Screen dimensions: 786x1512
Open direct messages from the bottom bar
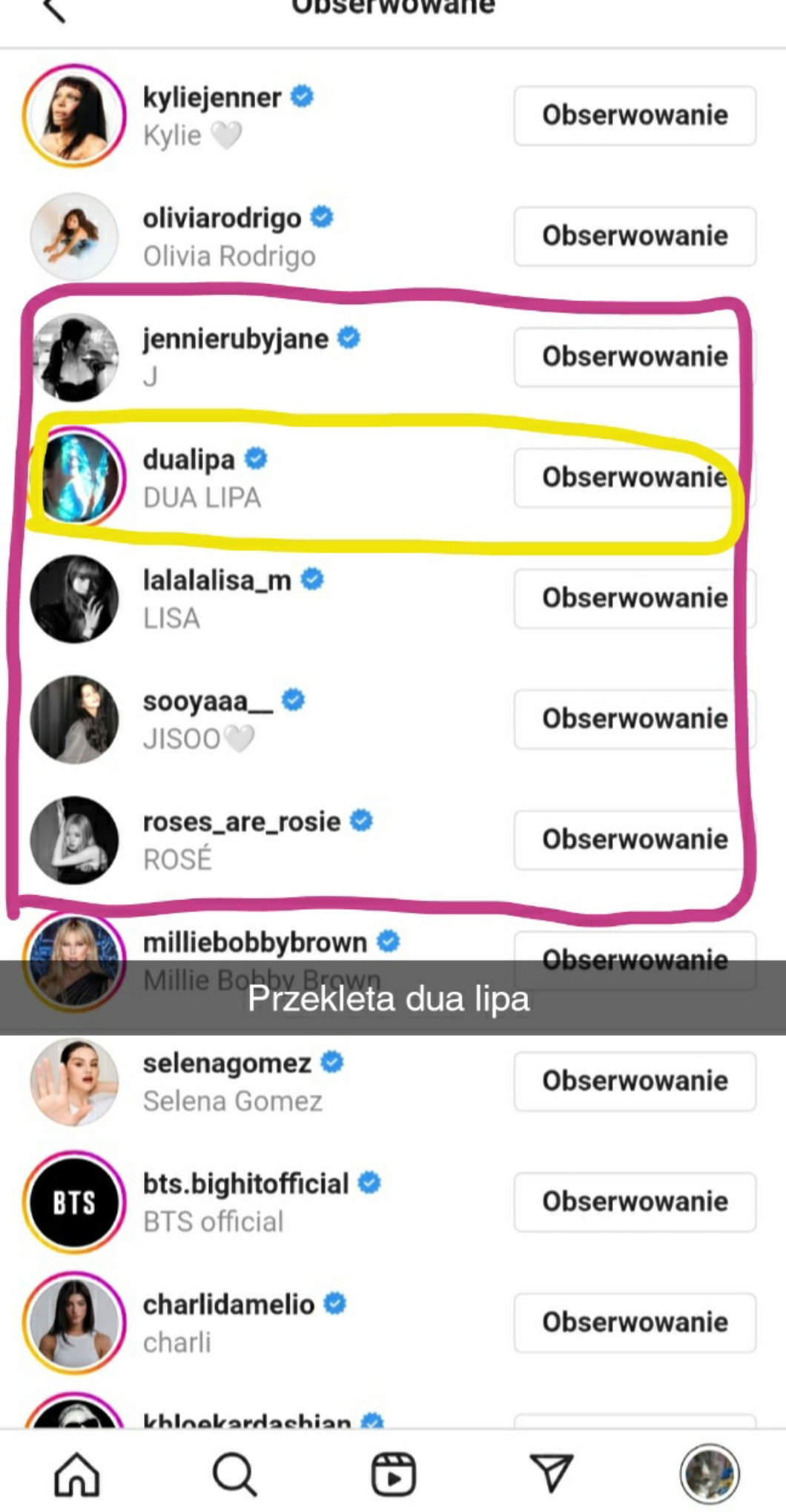pos(552,1473)
